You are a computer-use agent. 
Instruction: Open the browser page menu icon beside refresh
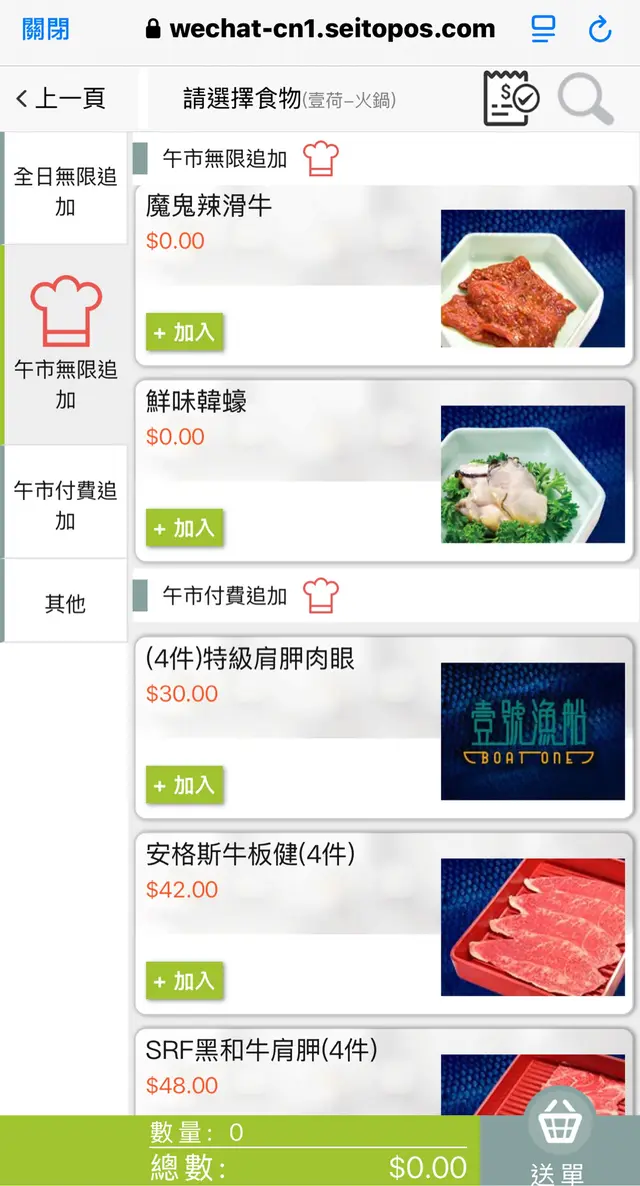coord(543,30)
